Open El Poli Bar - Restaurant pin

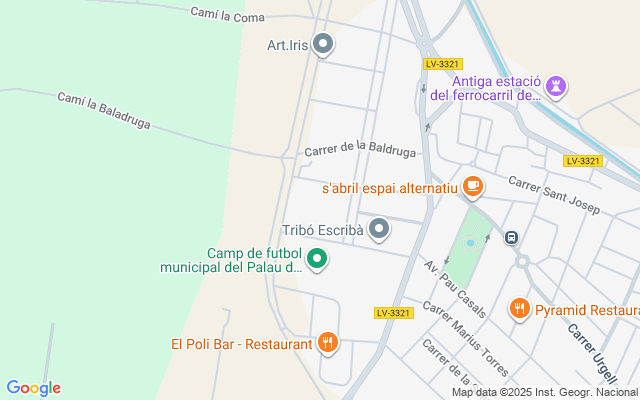pyautogui.click(x=328, y=343)
